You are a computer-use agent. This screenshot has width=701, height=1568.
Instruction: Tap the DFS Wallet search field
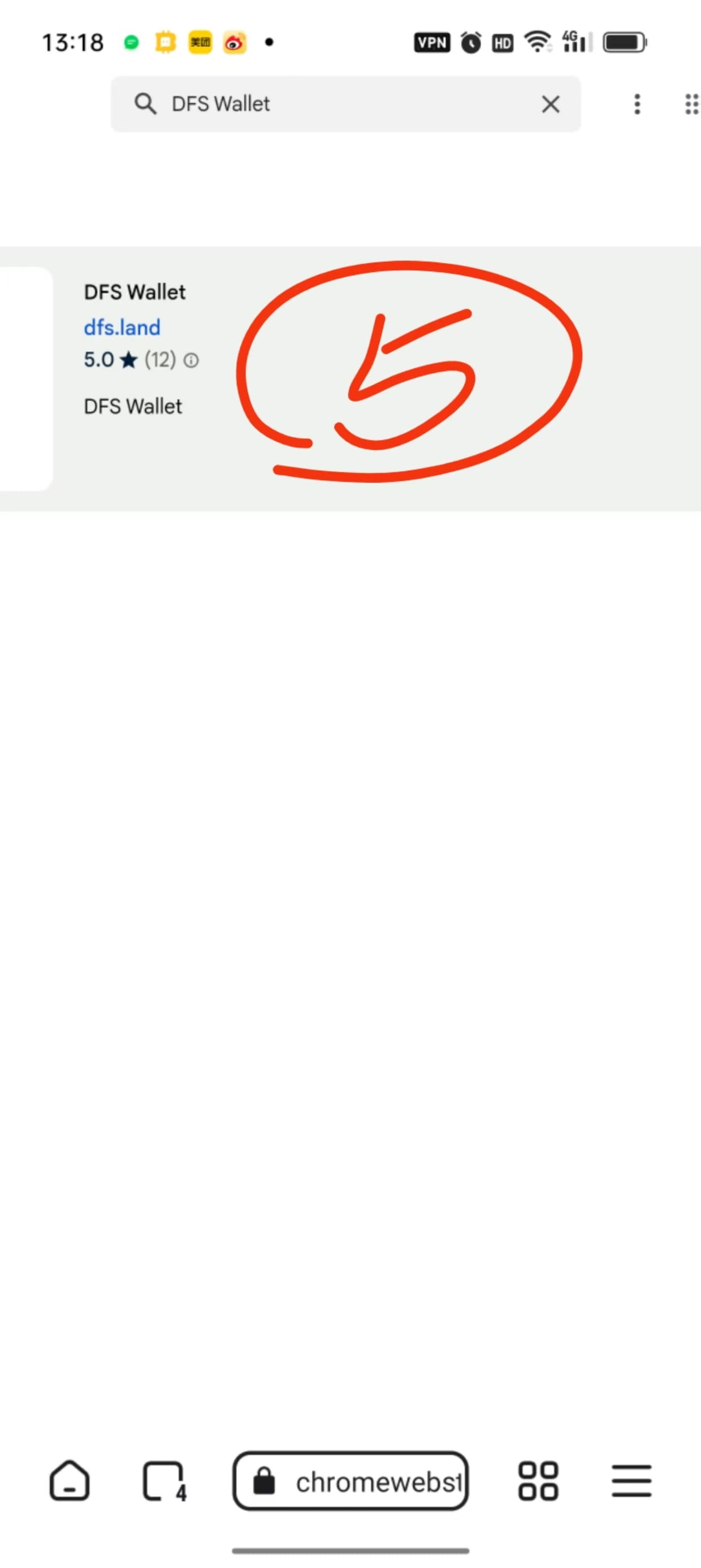point(345,104)
